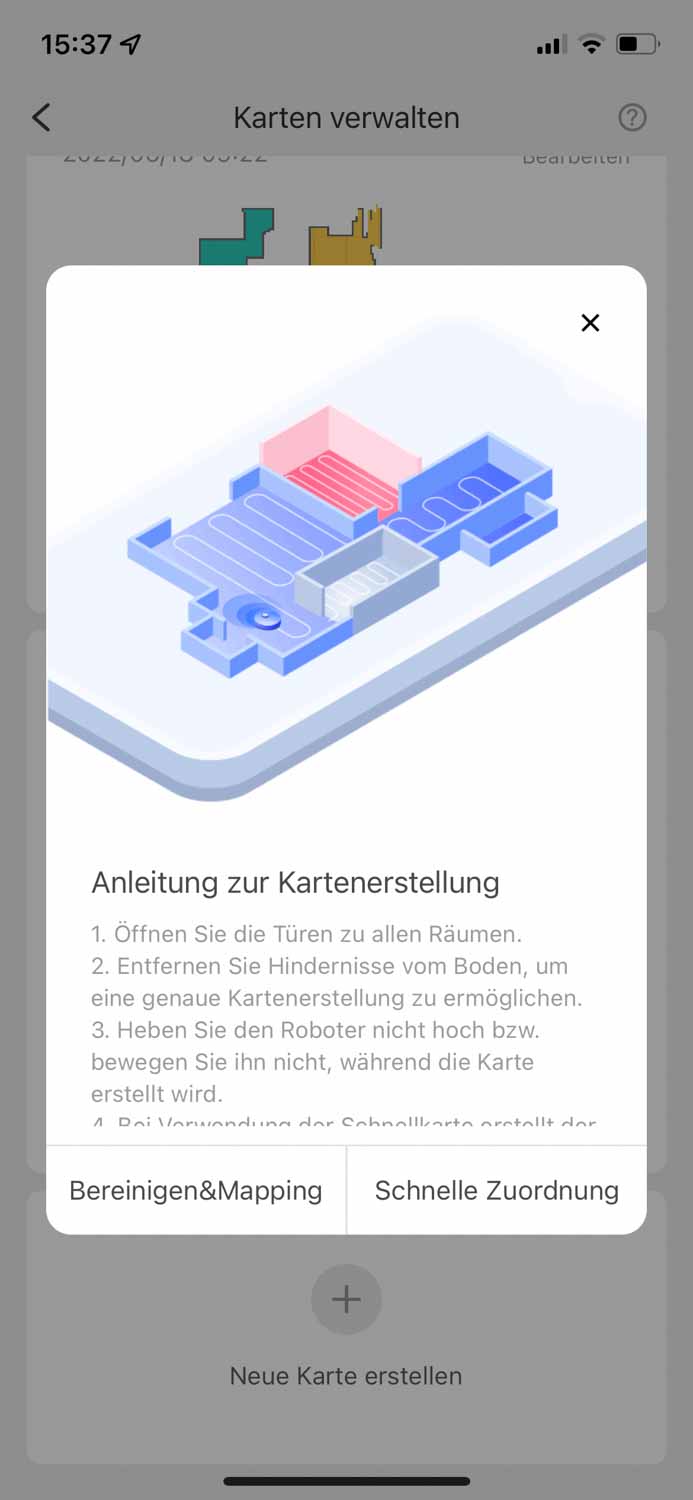Tap Neue Karte erstellen plus button
This screenshot has width=693, height=1500.
[x=346, y=1299]
